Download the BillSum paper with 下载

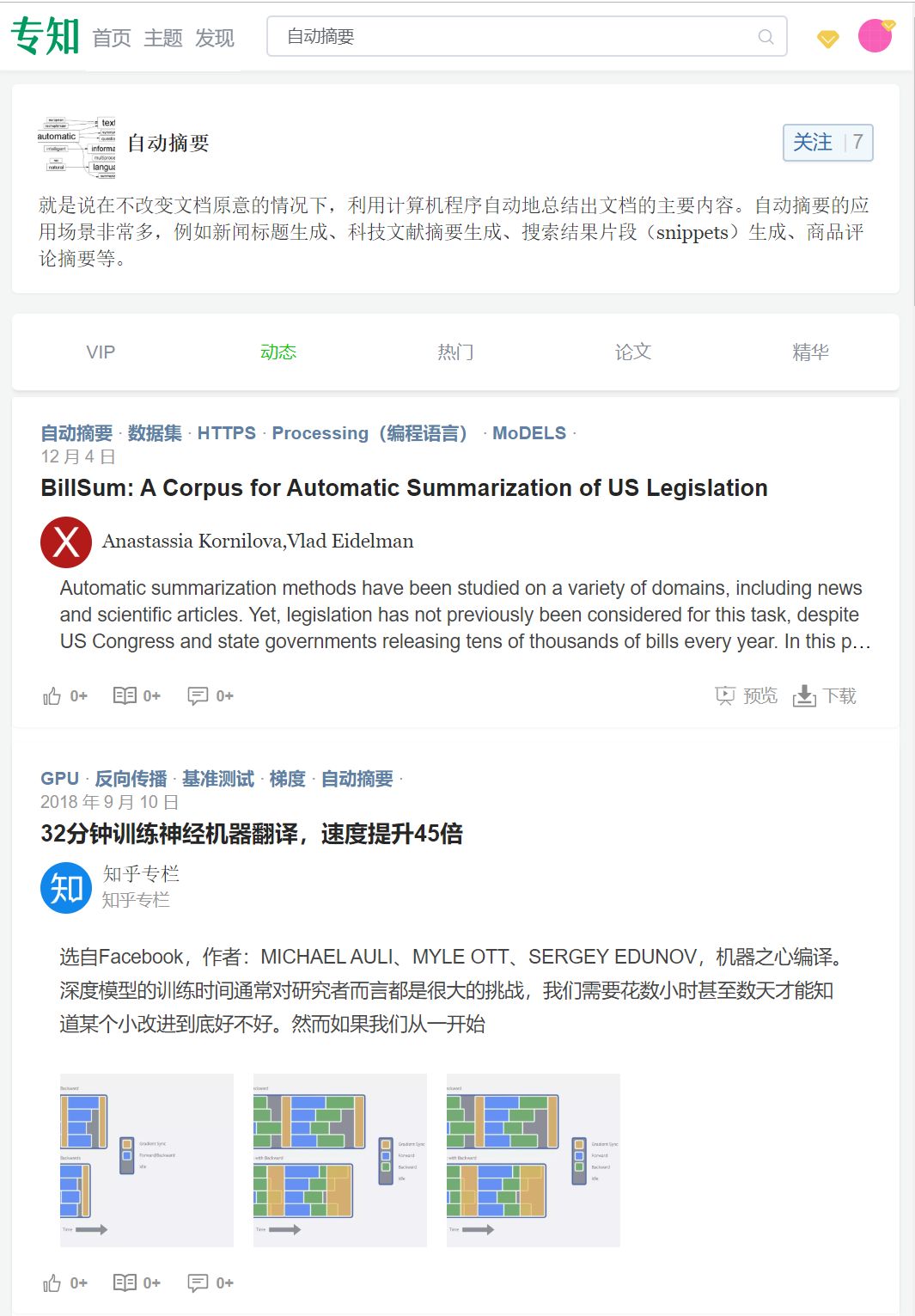point(825,696)
